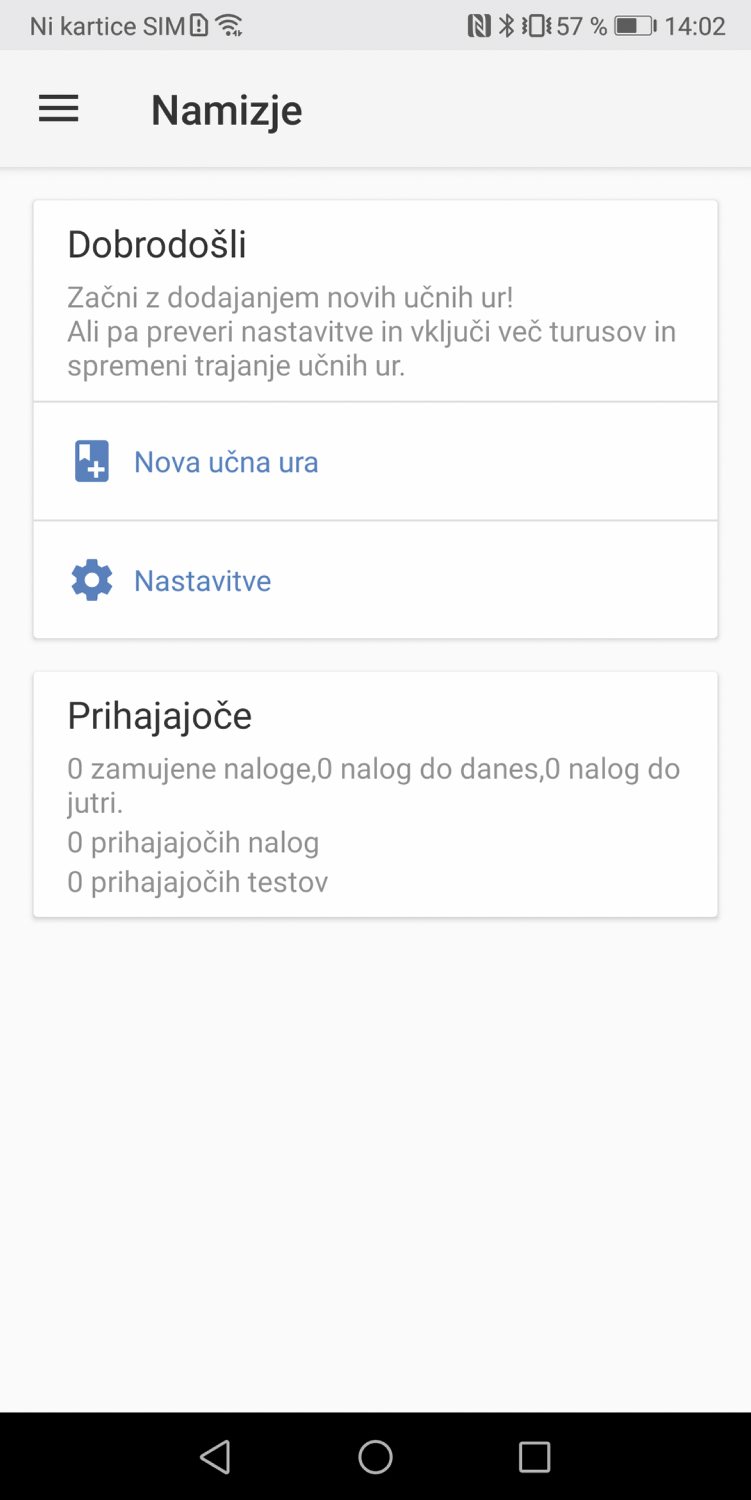Tap the system home button
Screen dimensions: 751x1500
click(375, 1457)
